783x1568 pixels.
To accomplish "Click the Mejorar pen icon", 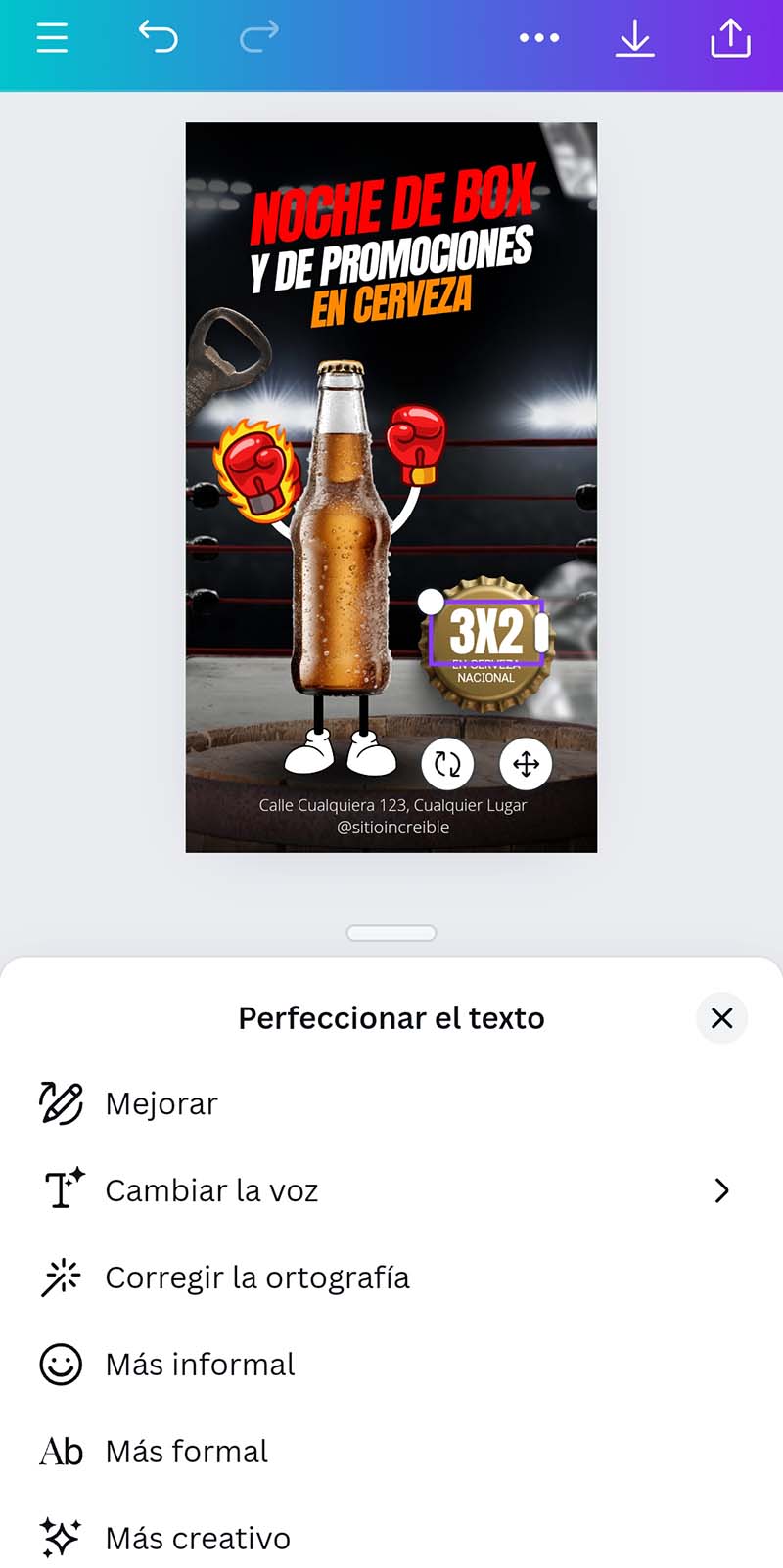I will [x=60, y=1102].
